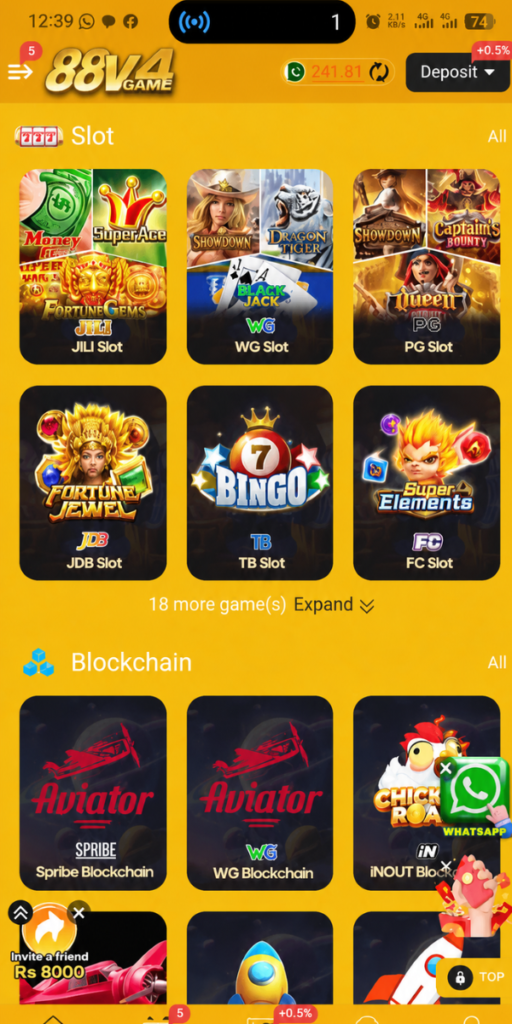View all Slot games
This screenshot has height=1024, width=512.
[x=497, y=136]
